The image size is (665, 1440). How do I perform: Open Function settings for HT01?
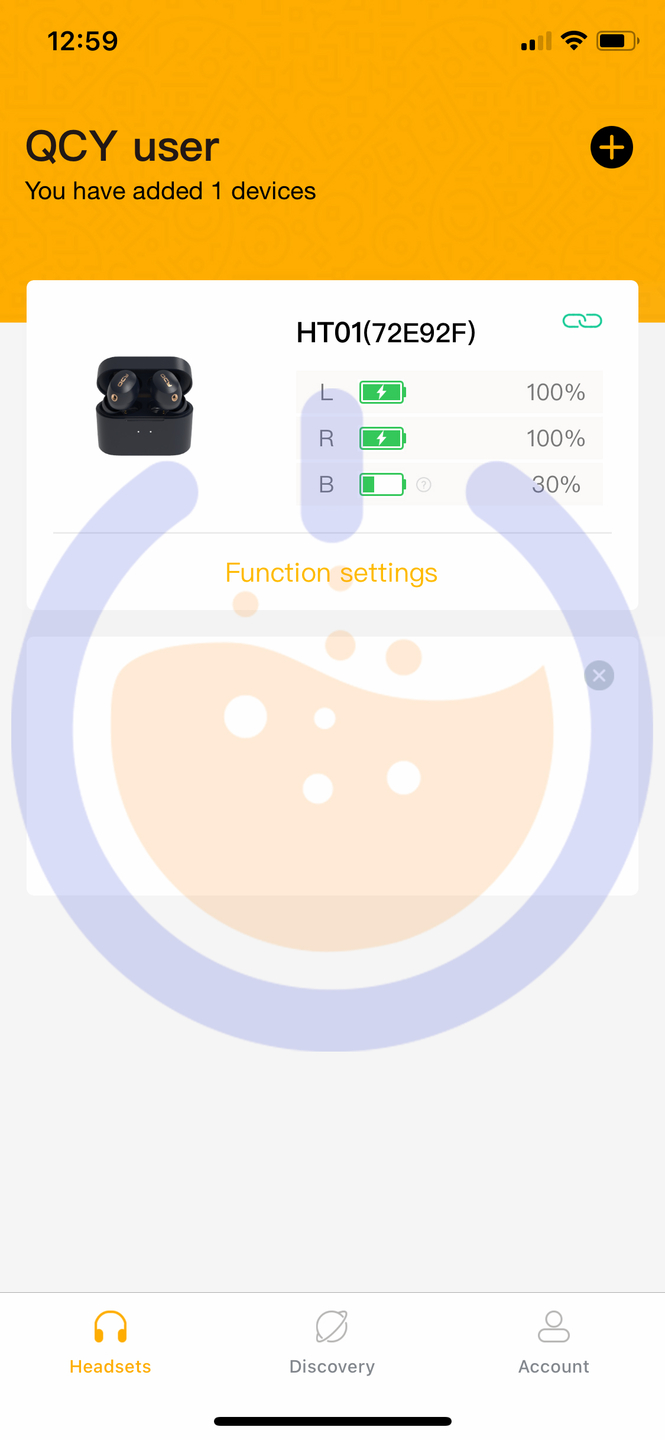331,573
